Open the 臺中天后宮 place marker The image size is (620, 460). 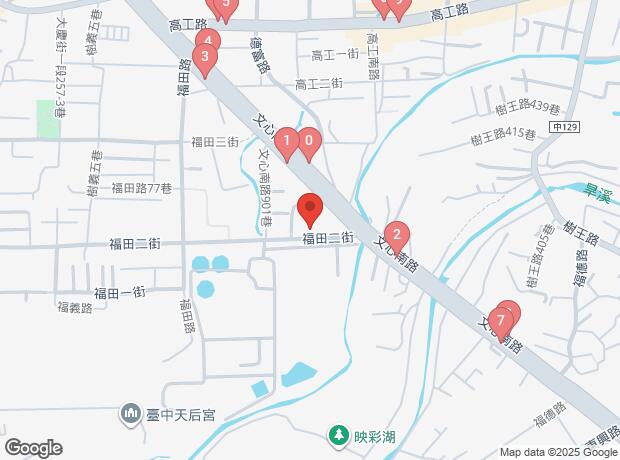coord(131,413)
